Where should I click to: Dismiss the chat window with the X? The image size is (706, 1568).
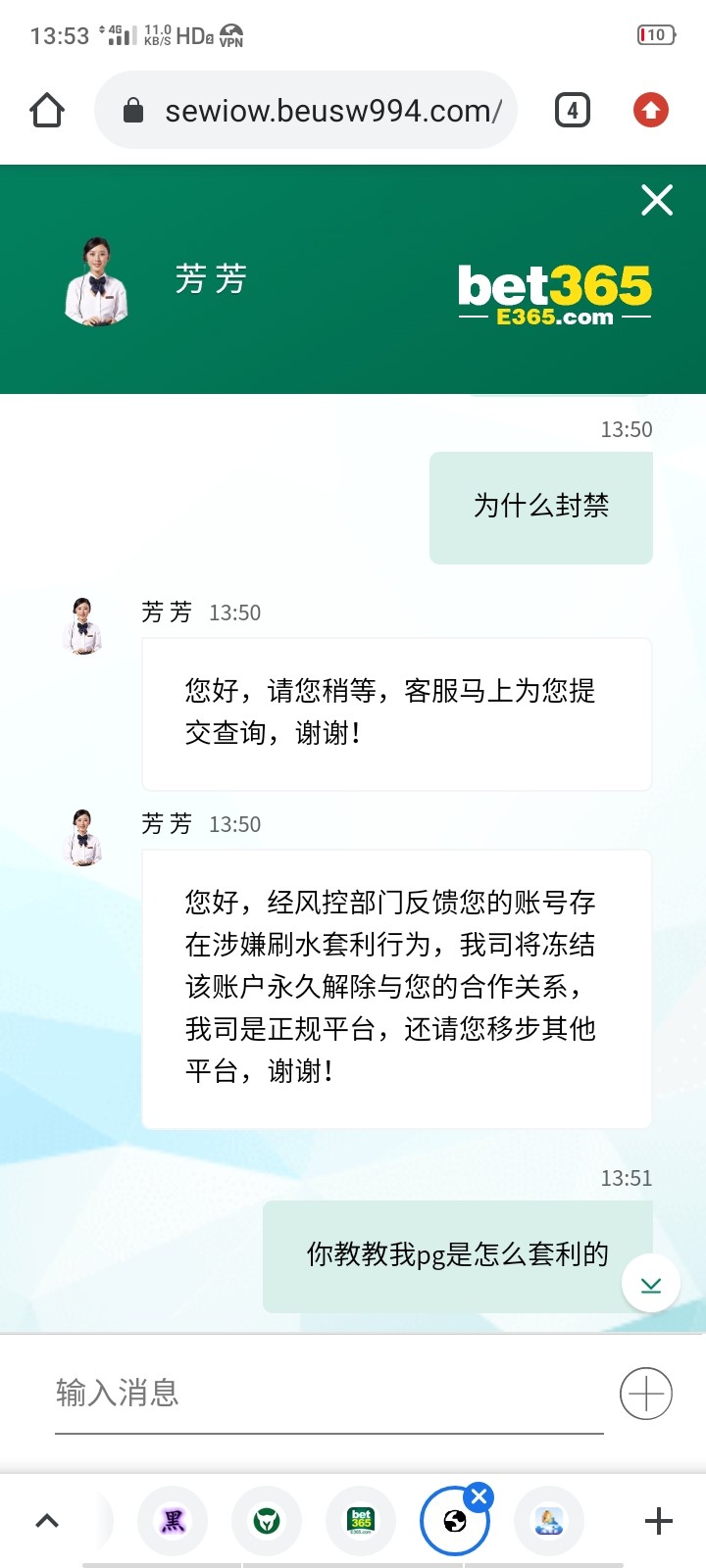[x=655, y=200]
